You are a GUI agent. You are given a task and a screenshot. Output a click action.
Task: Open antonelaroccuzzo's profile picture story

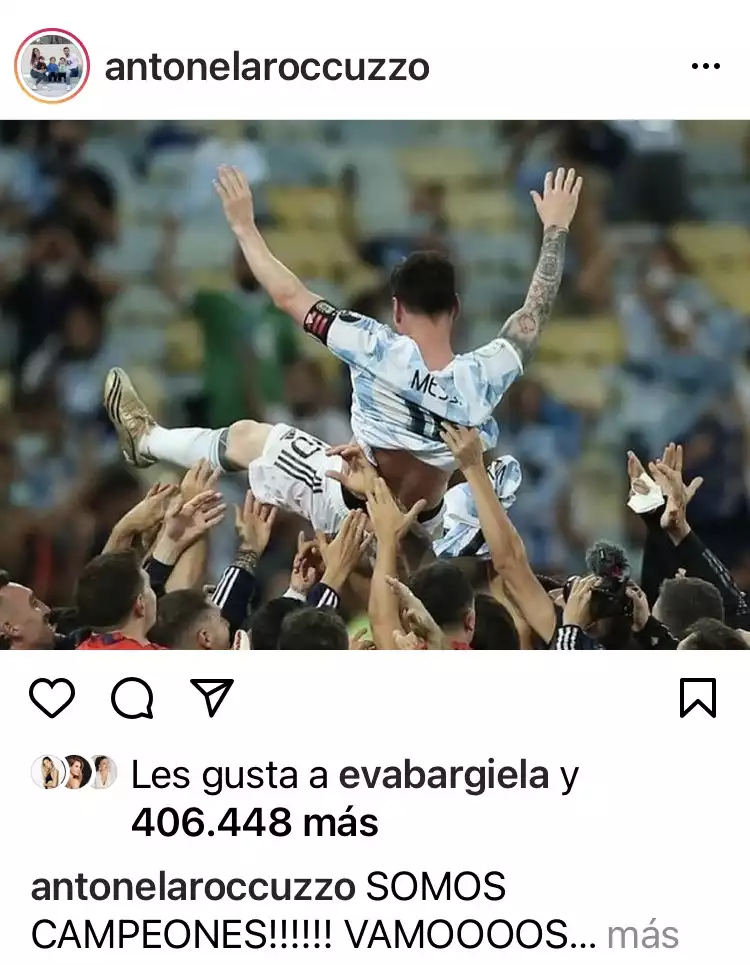pyautogui.click(x=52, y=67)
